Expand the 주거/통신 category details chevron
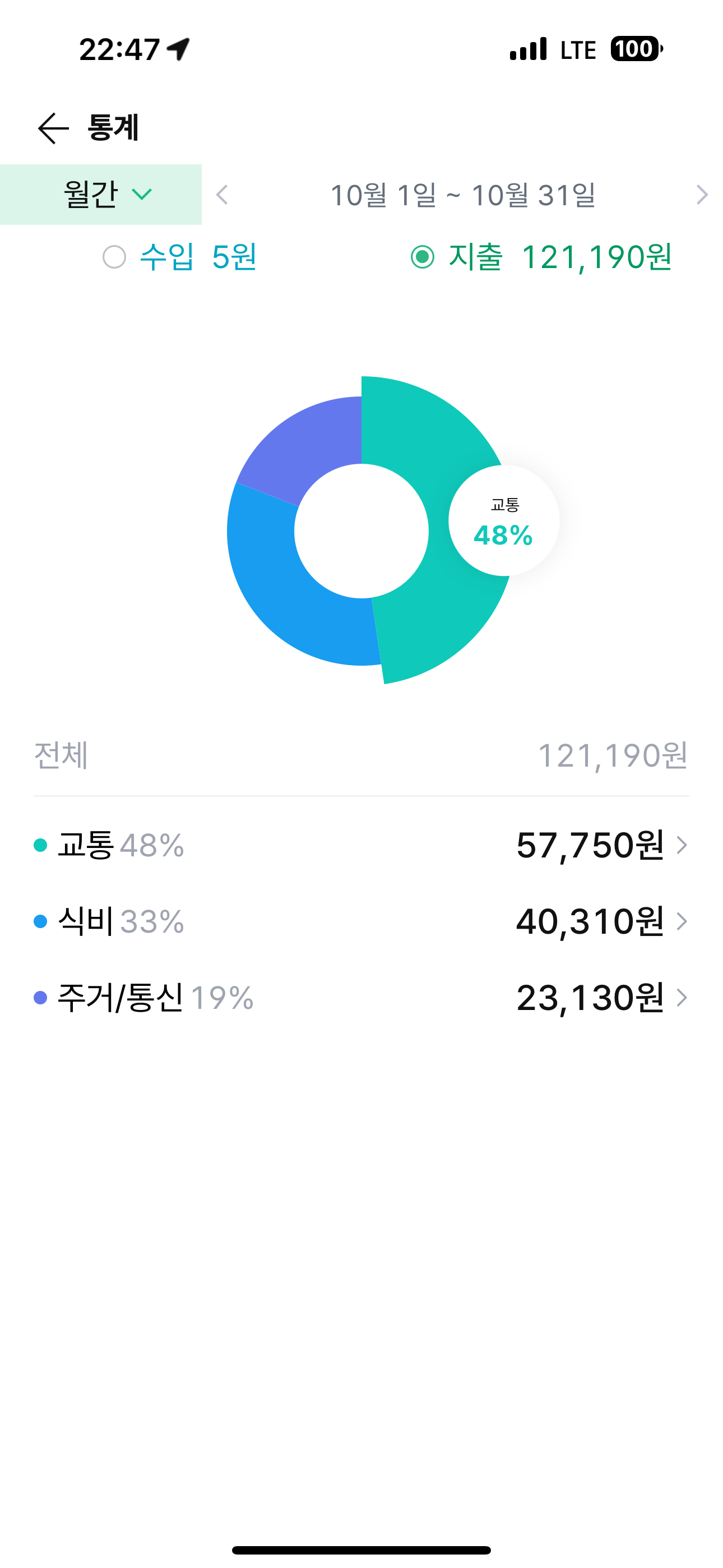The height and width of the screenshot is (1568, 723). pyautogui.click(x=682, y=997)
